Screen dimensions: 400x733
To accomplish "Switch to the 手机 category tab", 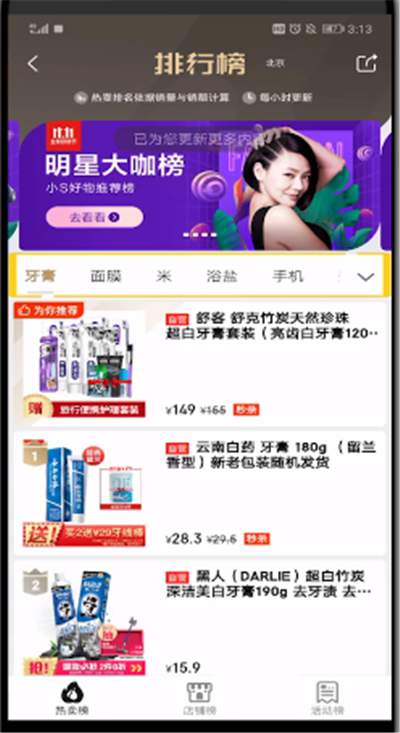I will pyautogui.click(x=288, y=276).
